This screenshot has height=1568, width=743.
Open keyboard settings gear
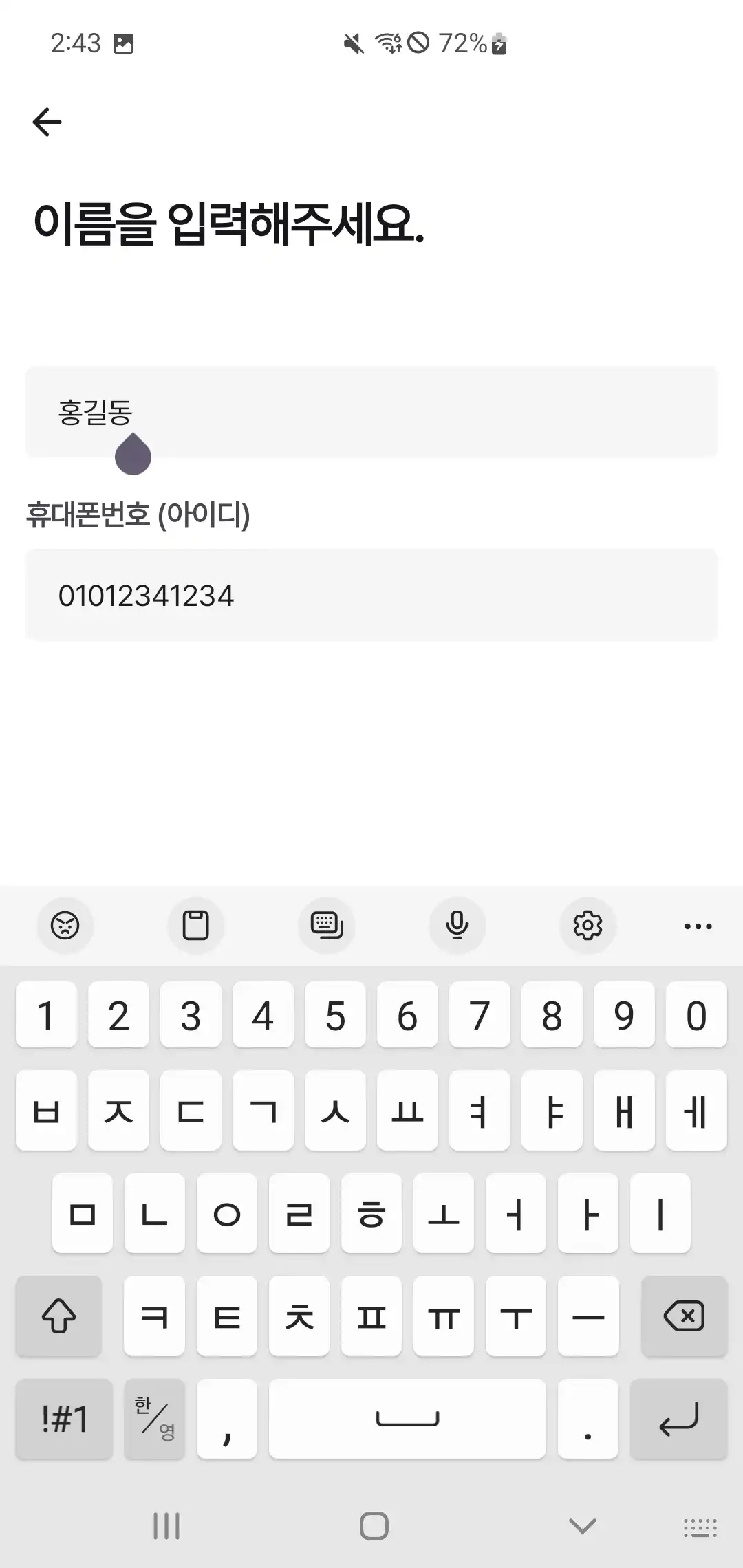588,925
